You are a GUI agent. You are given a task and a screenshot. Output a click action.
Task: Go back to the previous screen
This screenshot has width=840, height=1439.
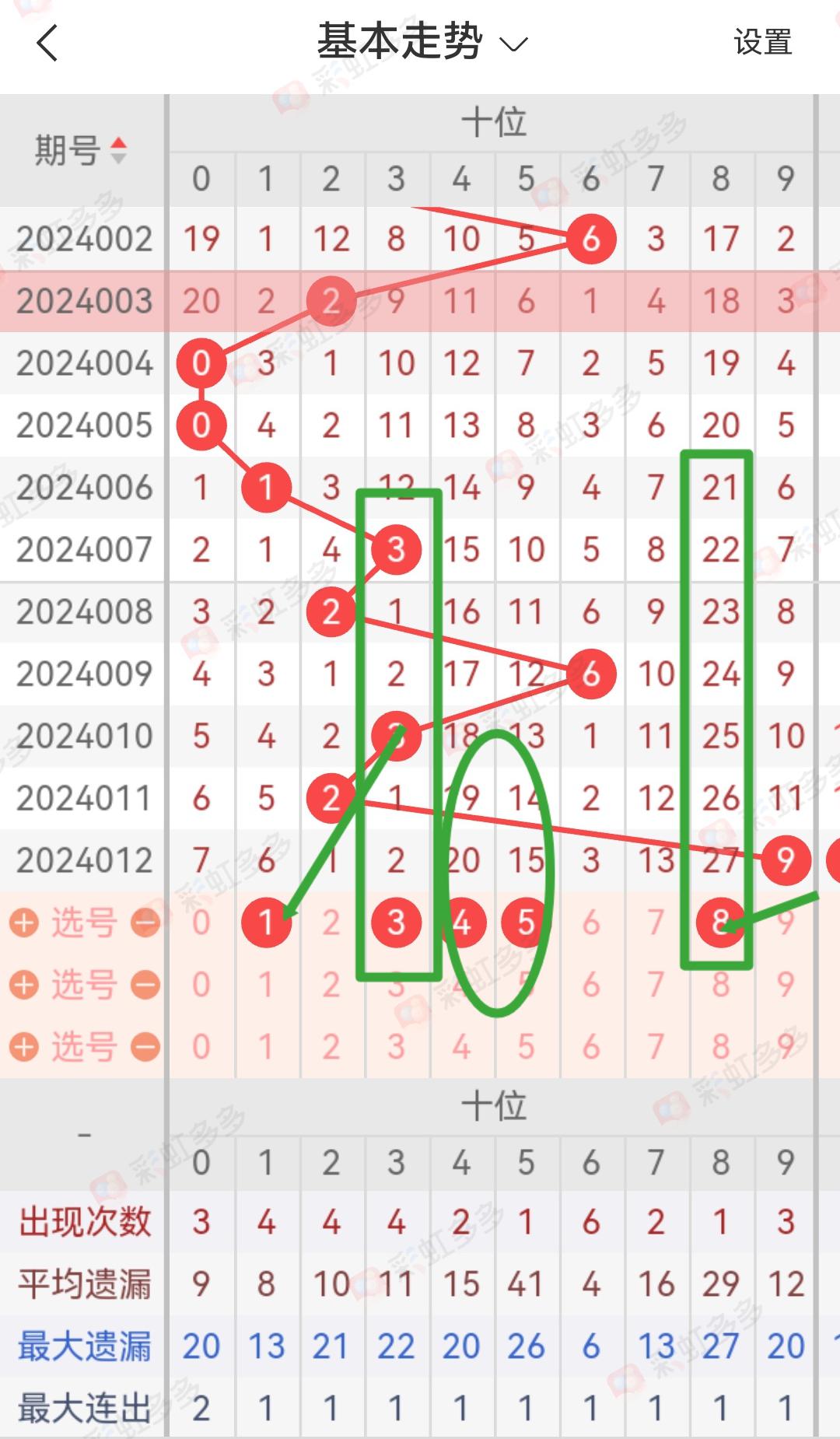[47, 43]
